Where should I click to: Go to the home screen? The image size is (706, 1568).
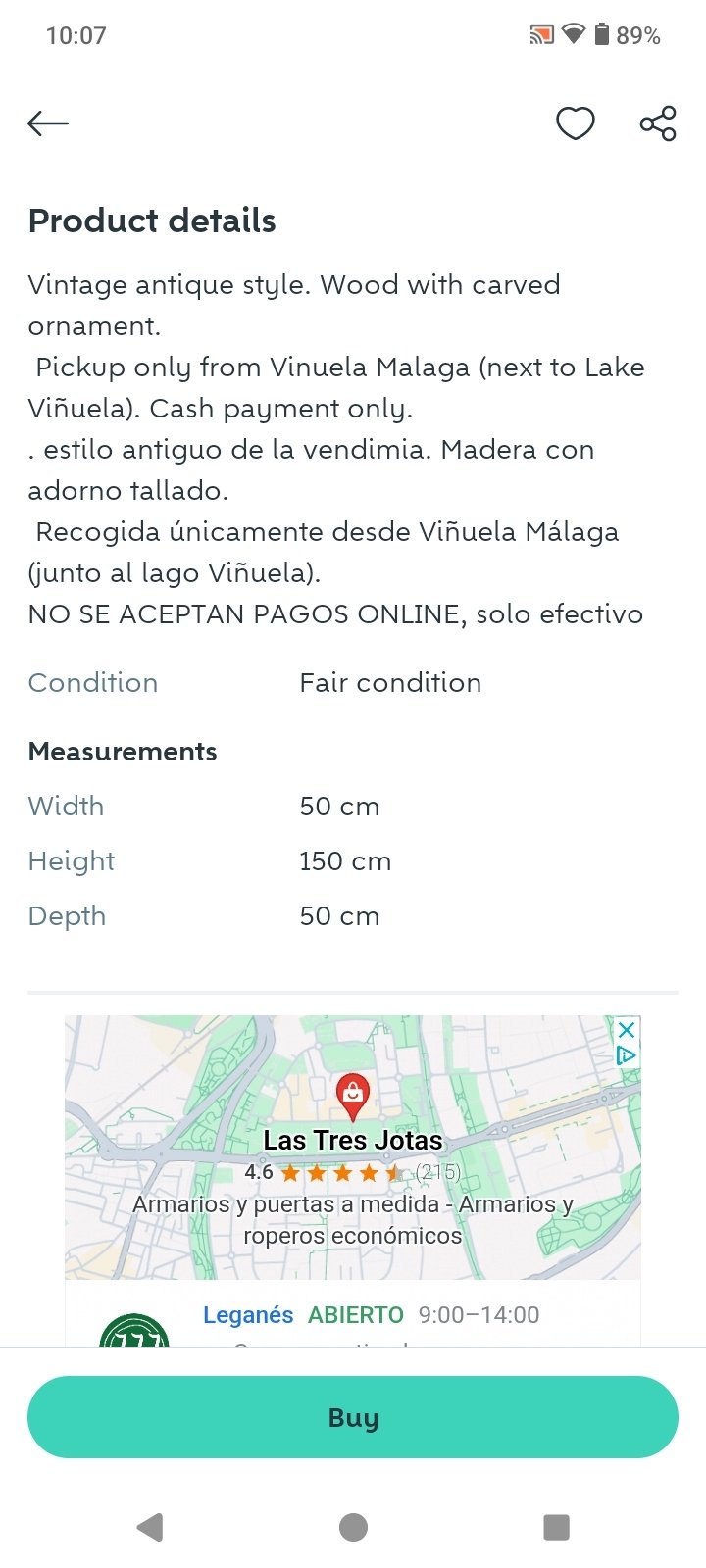pyautogui.click(x=353, y=1527)
